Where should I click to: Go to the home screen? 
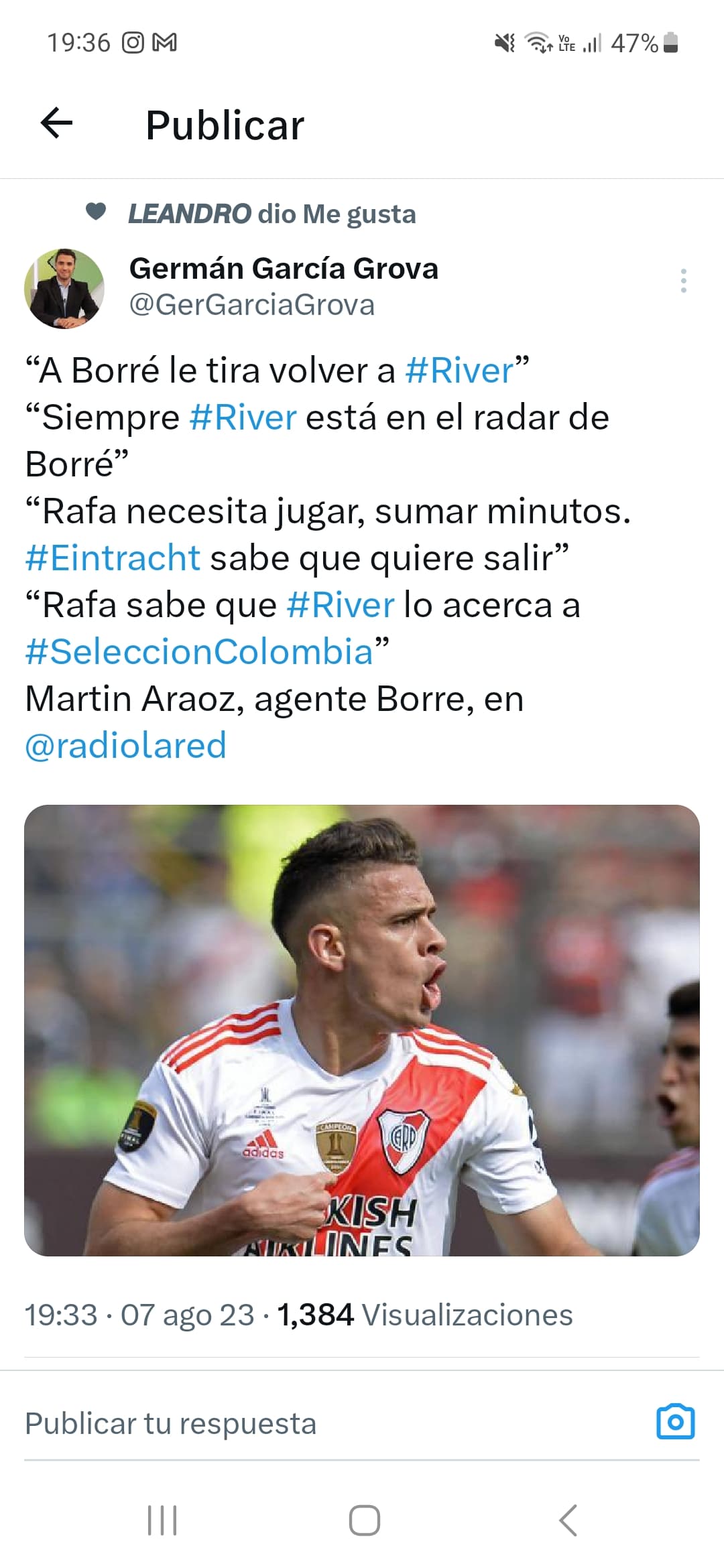pos(364,1520)
